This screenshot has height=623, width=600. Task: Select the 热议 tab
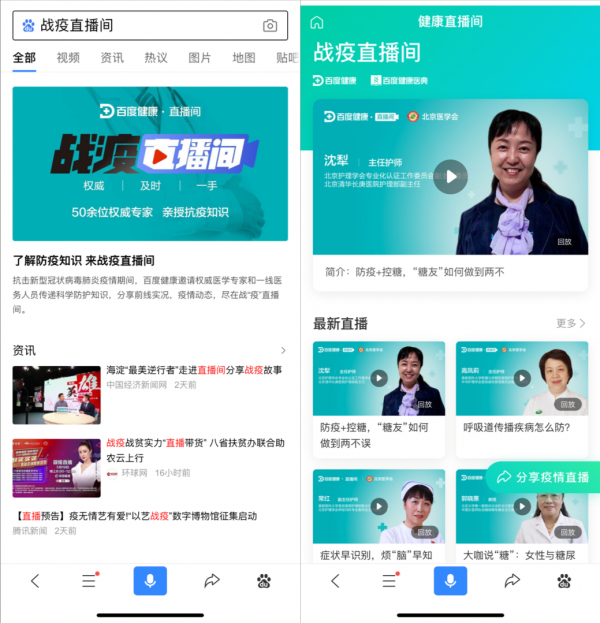pos(156,58)
